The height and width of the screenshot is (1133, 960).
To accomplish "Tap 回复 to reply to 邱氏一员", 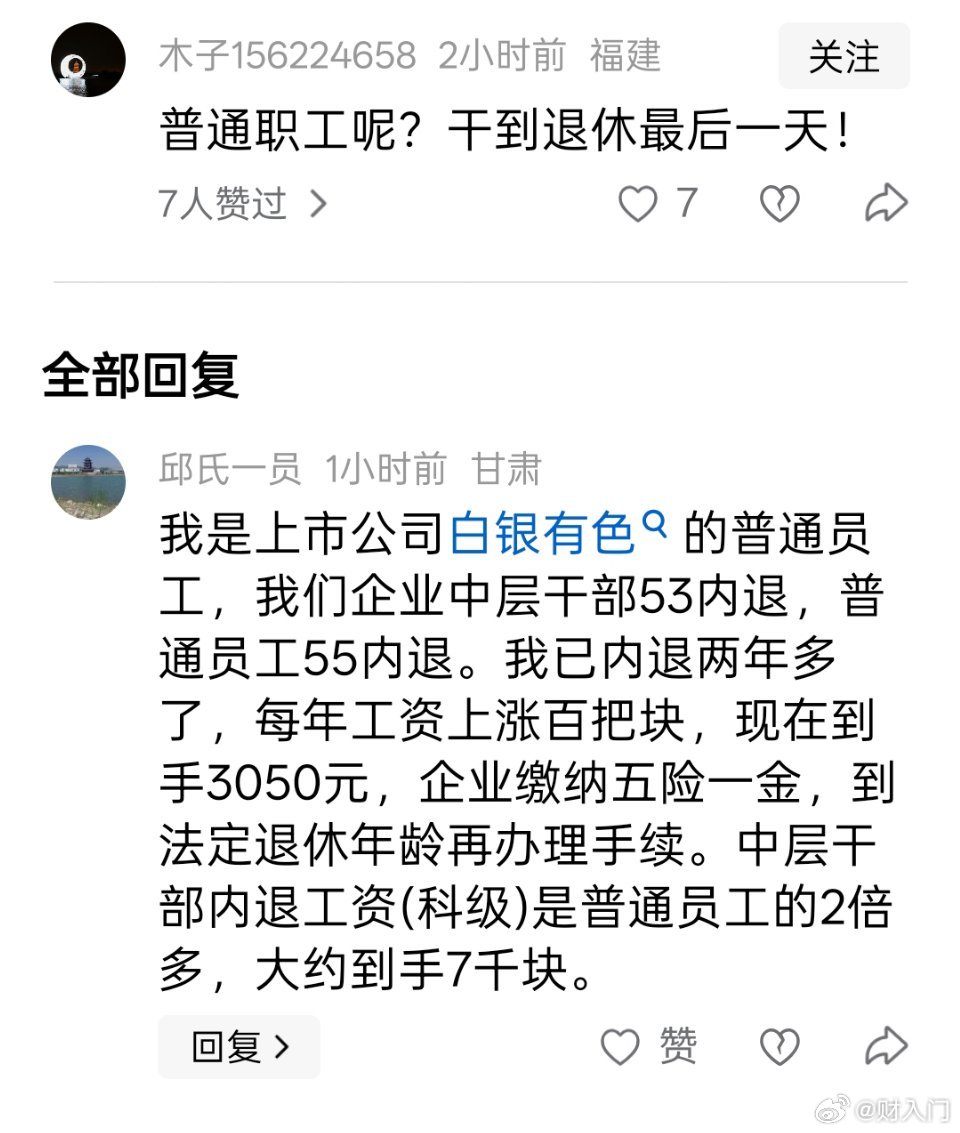I will click(239, 1047).
